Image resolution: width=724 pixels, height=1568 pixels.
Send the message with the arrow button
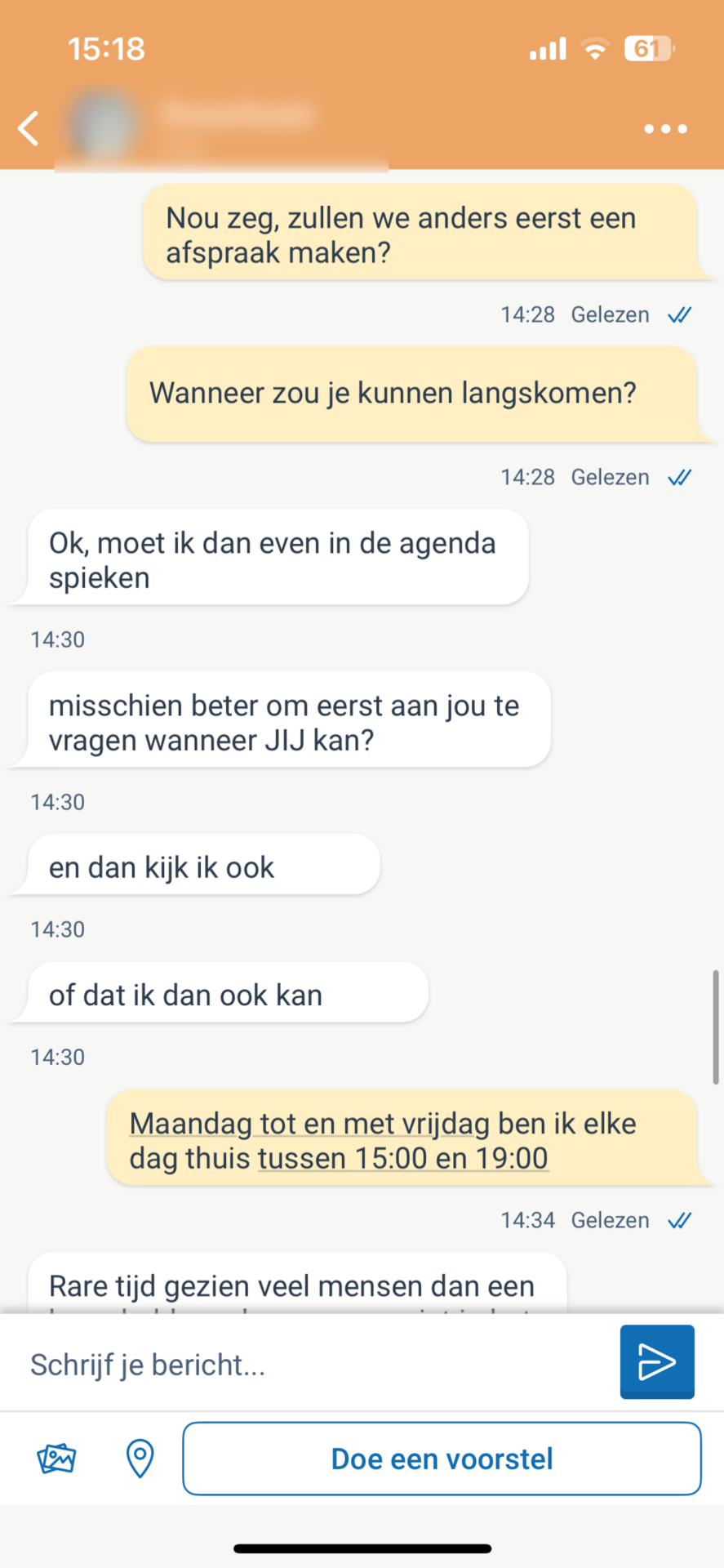[657, 1361]
